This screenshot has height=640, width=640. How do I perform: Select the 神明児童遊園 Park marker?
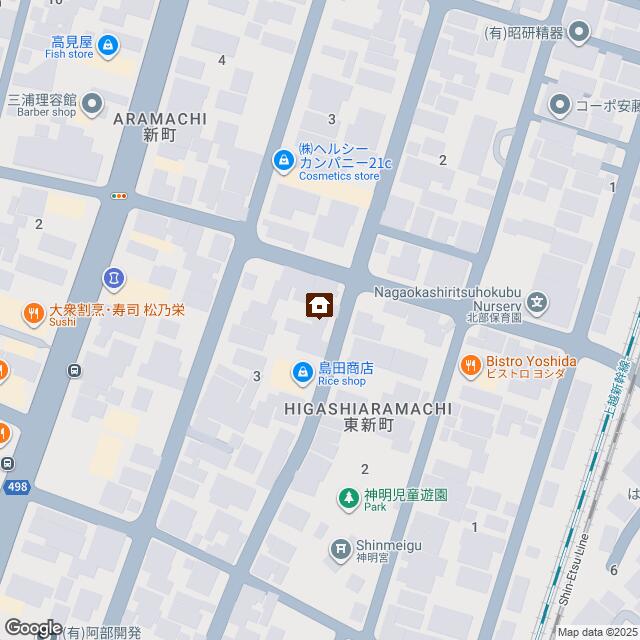(348, 497)
